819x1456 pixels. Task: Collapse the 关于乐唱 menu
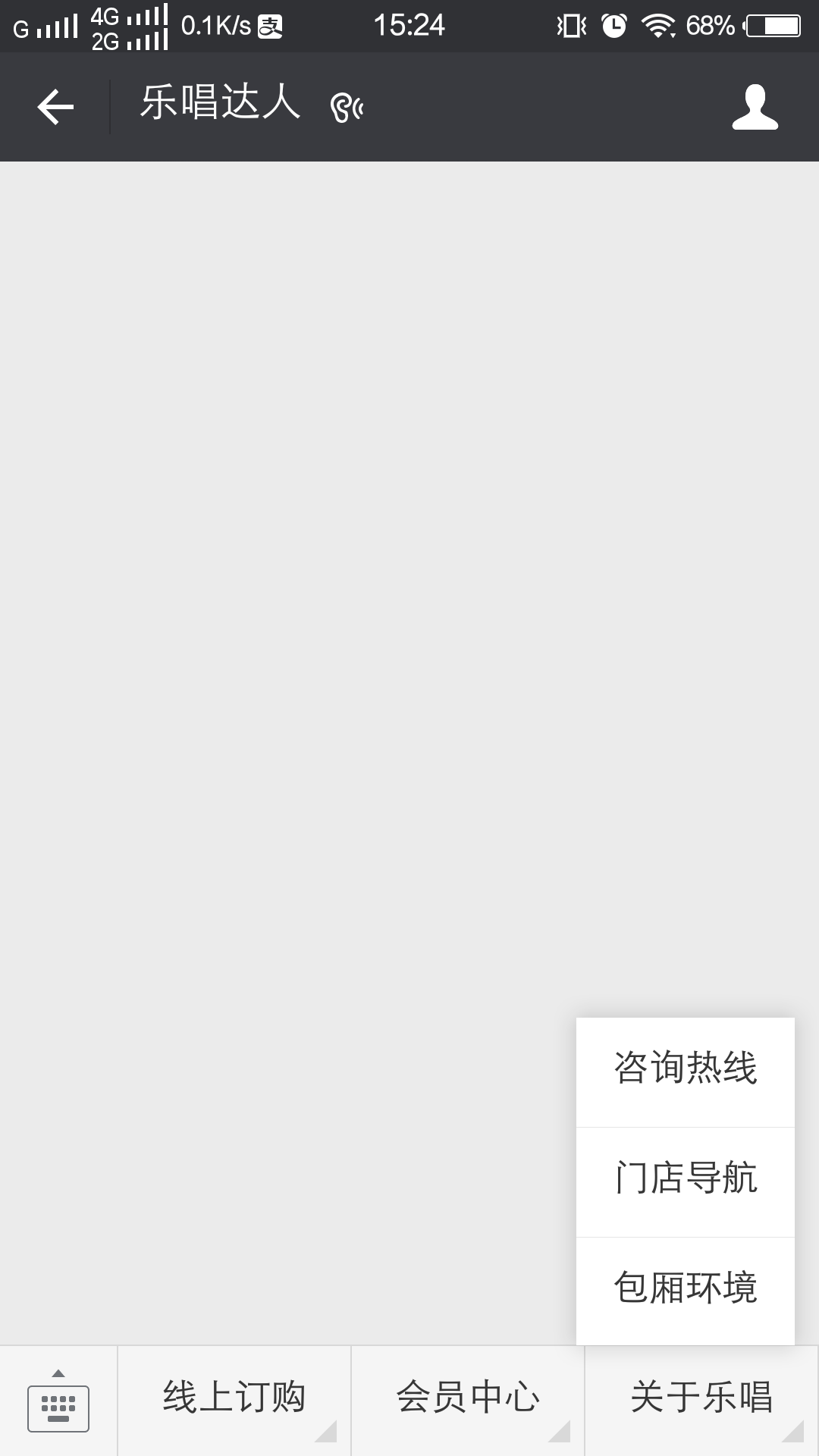pos(701,1399)
